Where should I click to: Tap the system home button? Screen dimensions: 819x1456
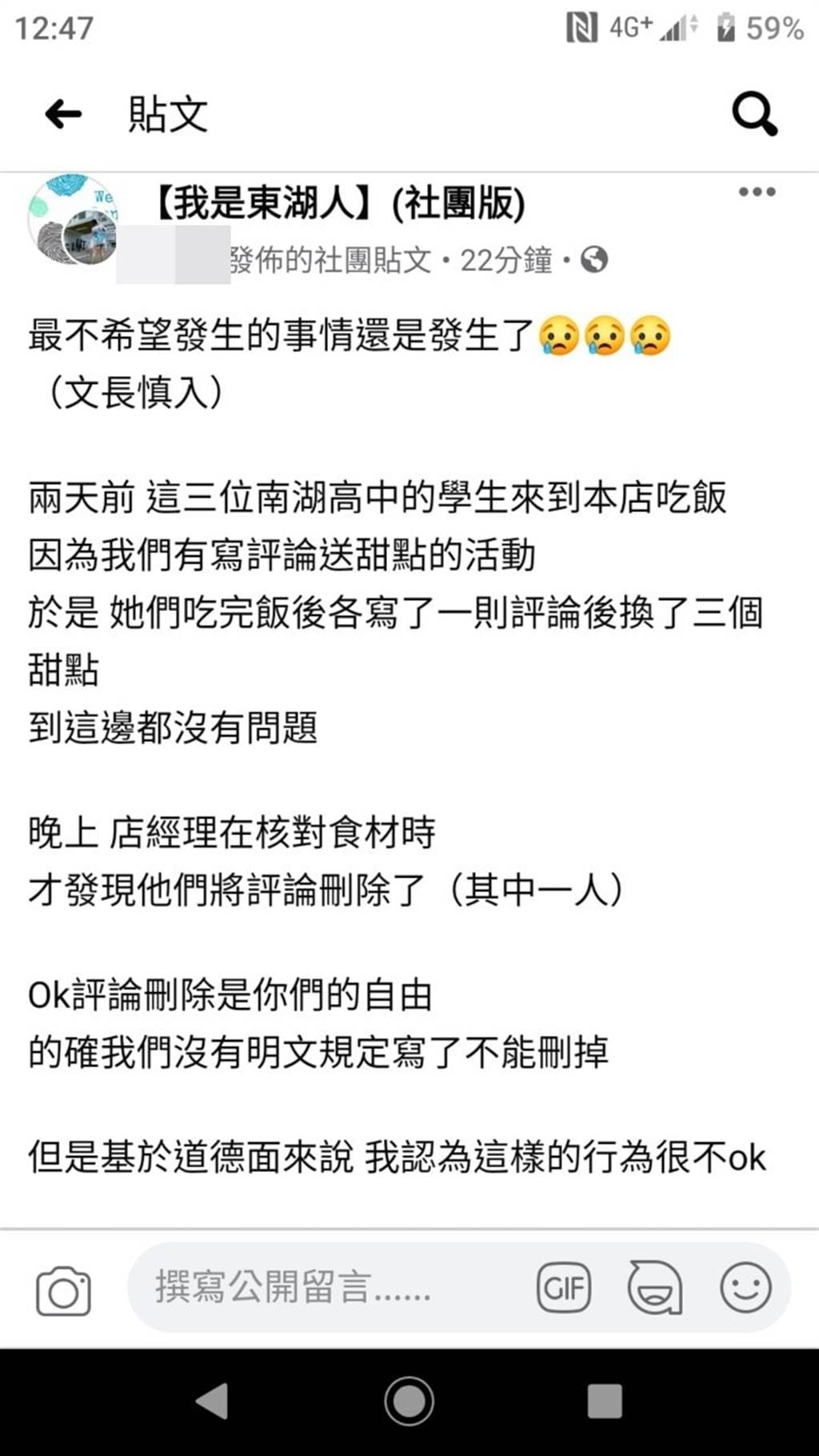click(409, 1401)
